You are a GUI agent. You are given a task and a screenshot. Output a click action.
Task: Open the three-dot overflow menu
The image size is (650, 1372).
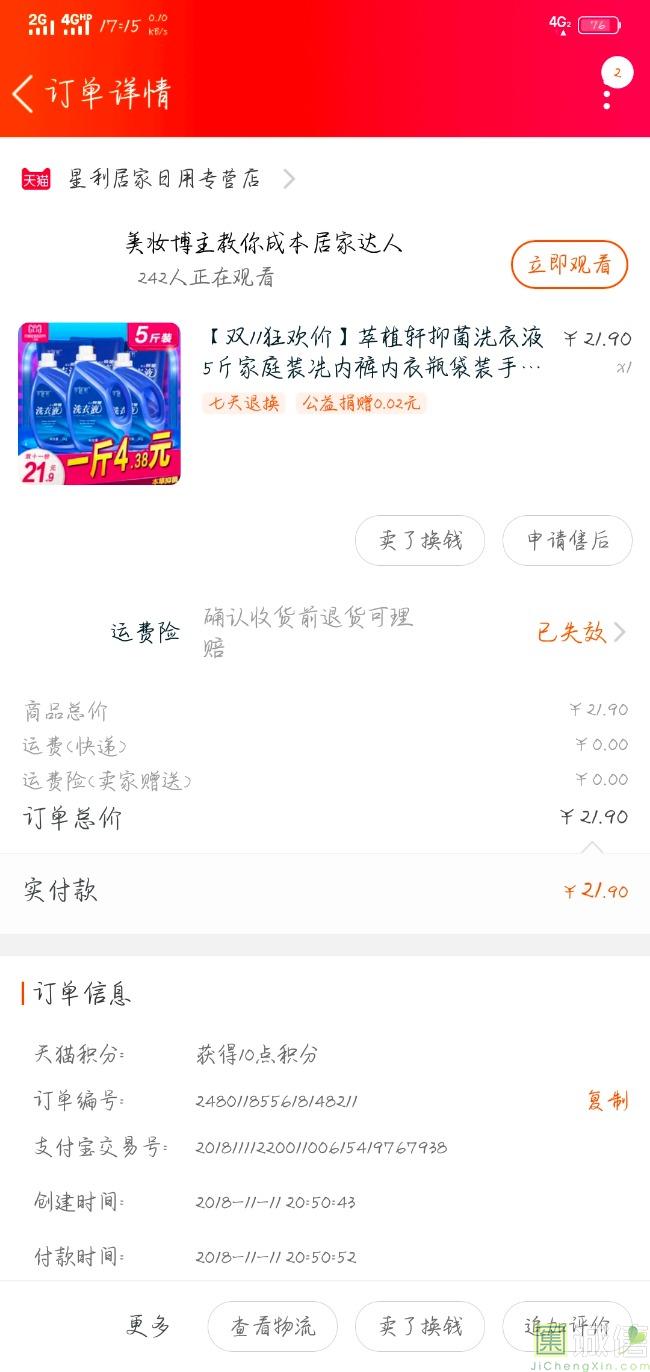click(607, 99)
